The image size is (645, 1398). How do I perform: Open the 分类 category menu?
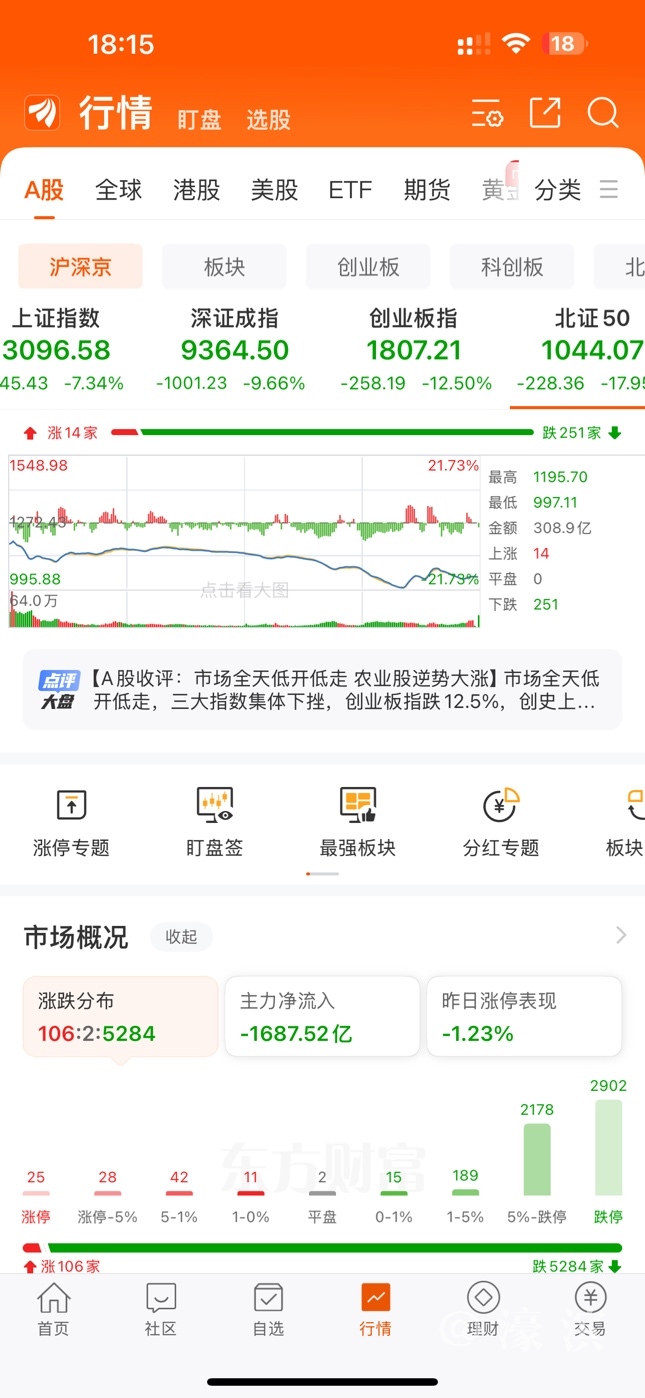pos(558,190)
